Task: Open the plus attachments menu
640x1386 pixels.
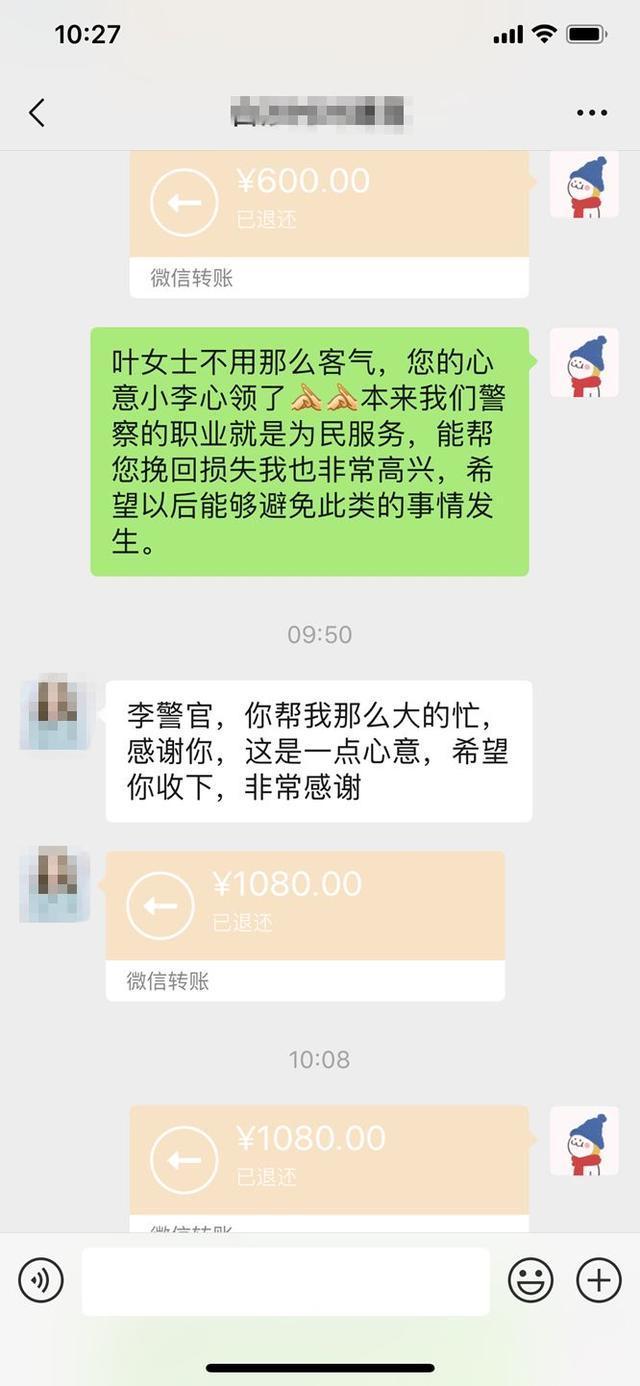Action: pos(599,1279)
